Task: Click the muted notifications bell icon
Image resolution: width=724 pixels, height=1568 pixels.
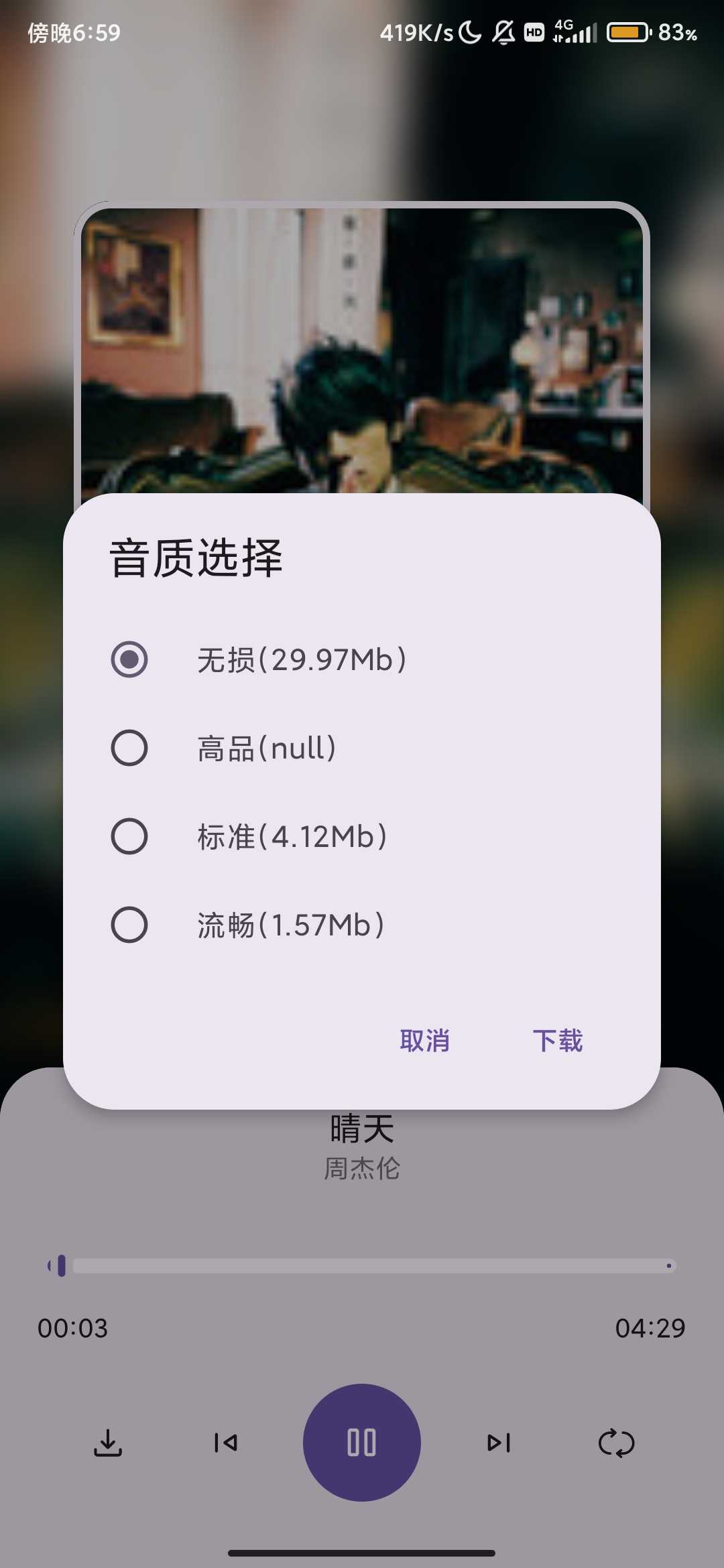Action: pos(504,31)
